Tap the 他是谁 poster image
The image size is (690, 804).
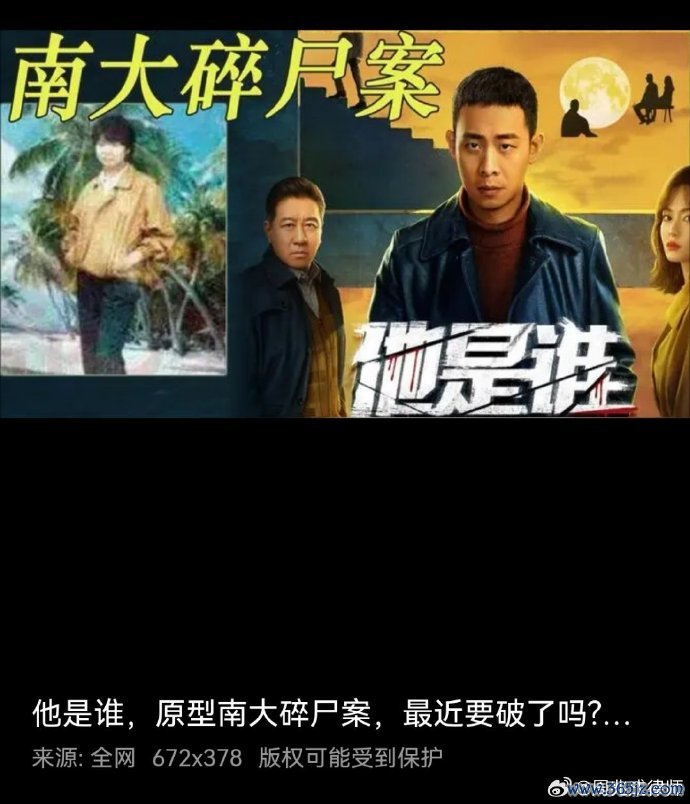click(344, 224)
